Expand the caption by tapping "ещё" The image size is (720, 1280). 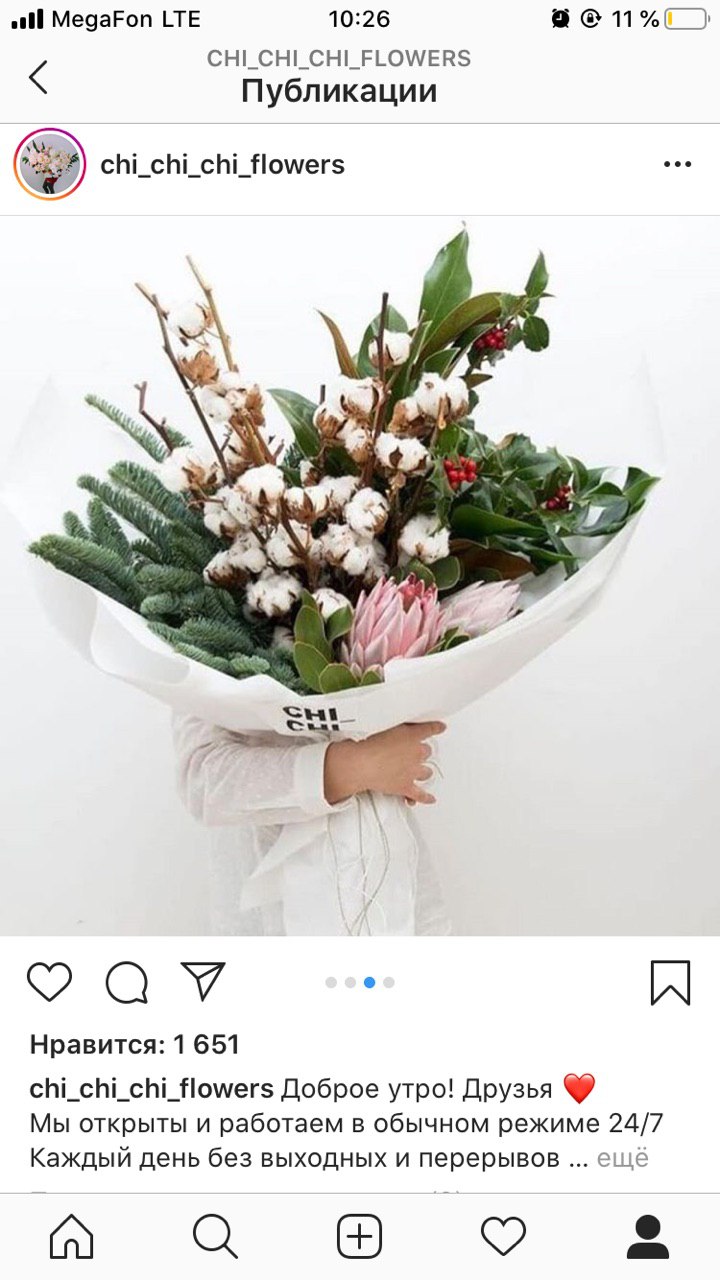click(x=623, y=1159)
